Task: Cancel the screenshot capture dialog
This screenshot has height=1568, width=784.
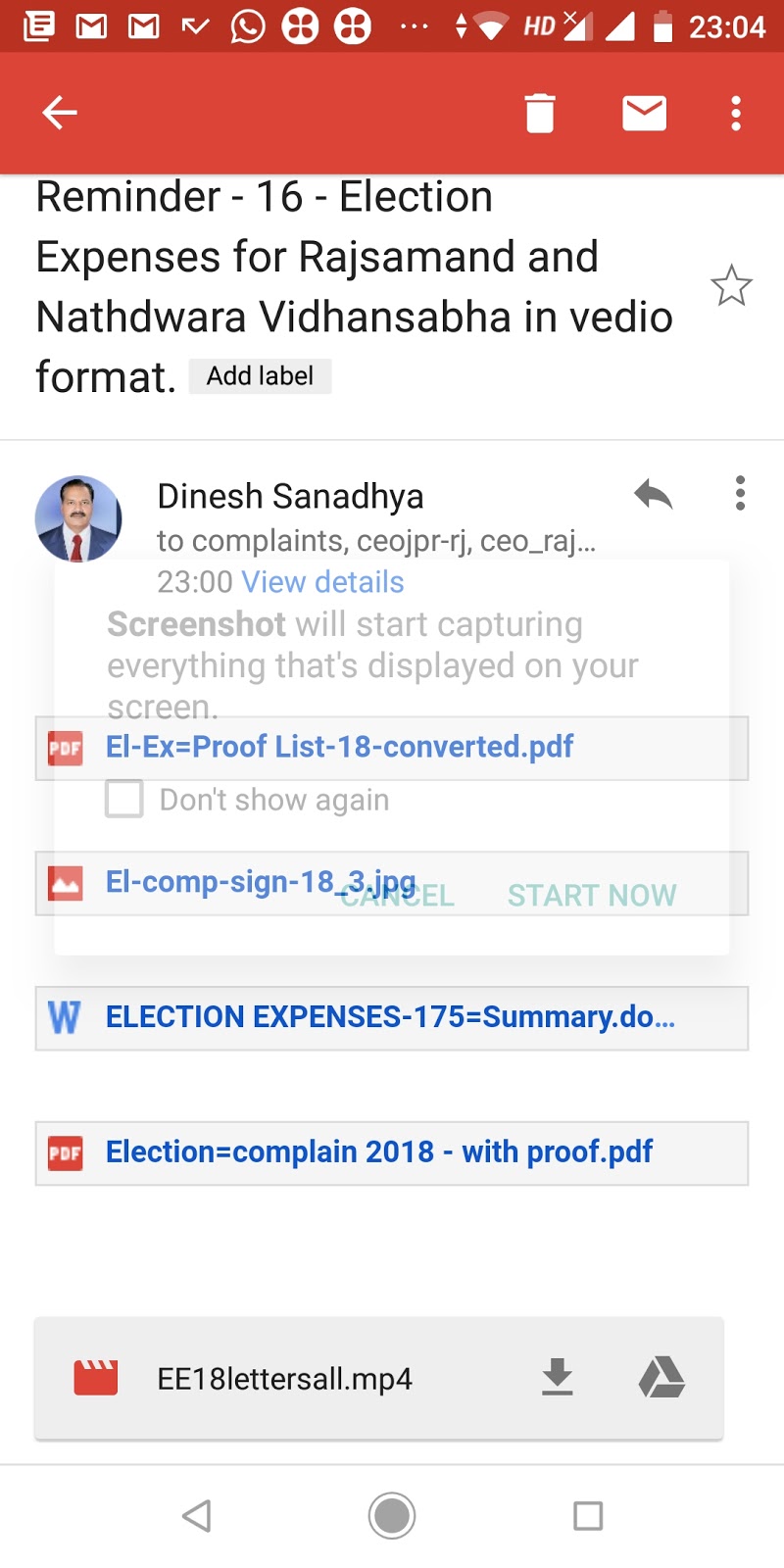Action: pos(399,896)
